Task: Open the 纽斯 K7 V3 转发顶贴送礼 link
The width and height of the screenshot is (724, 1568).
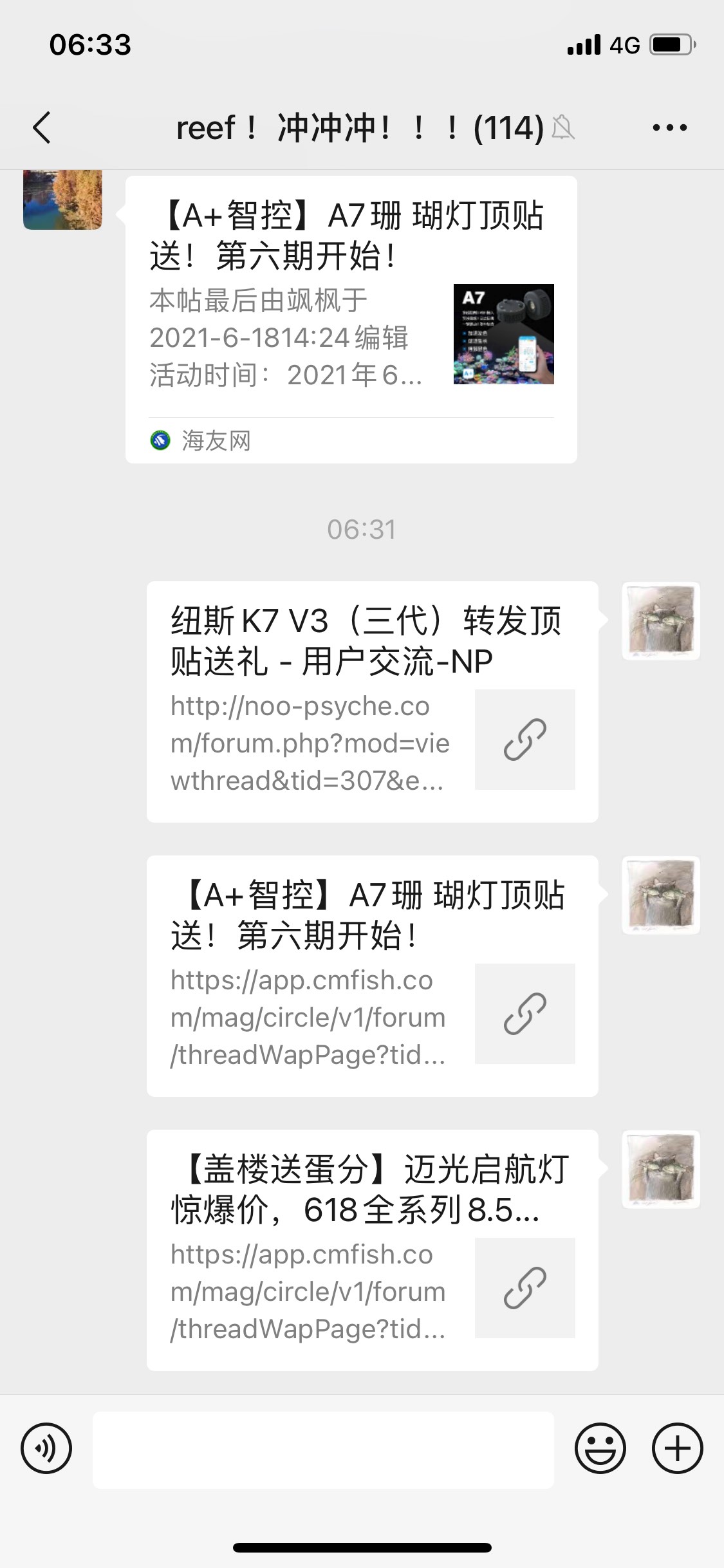Action: 372,702
